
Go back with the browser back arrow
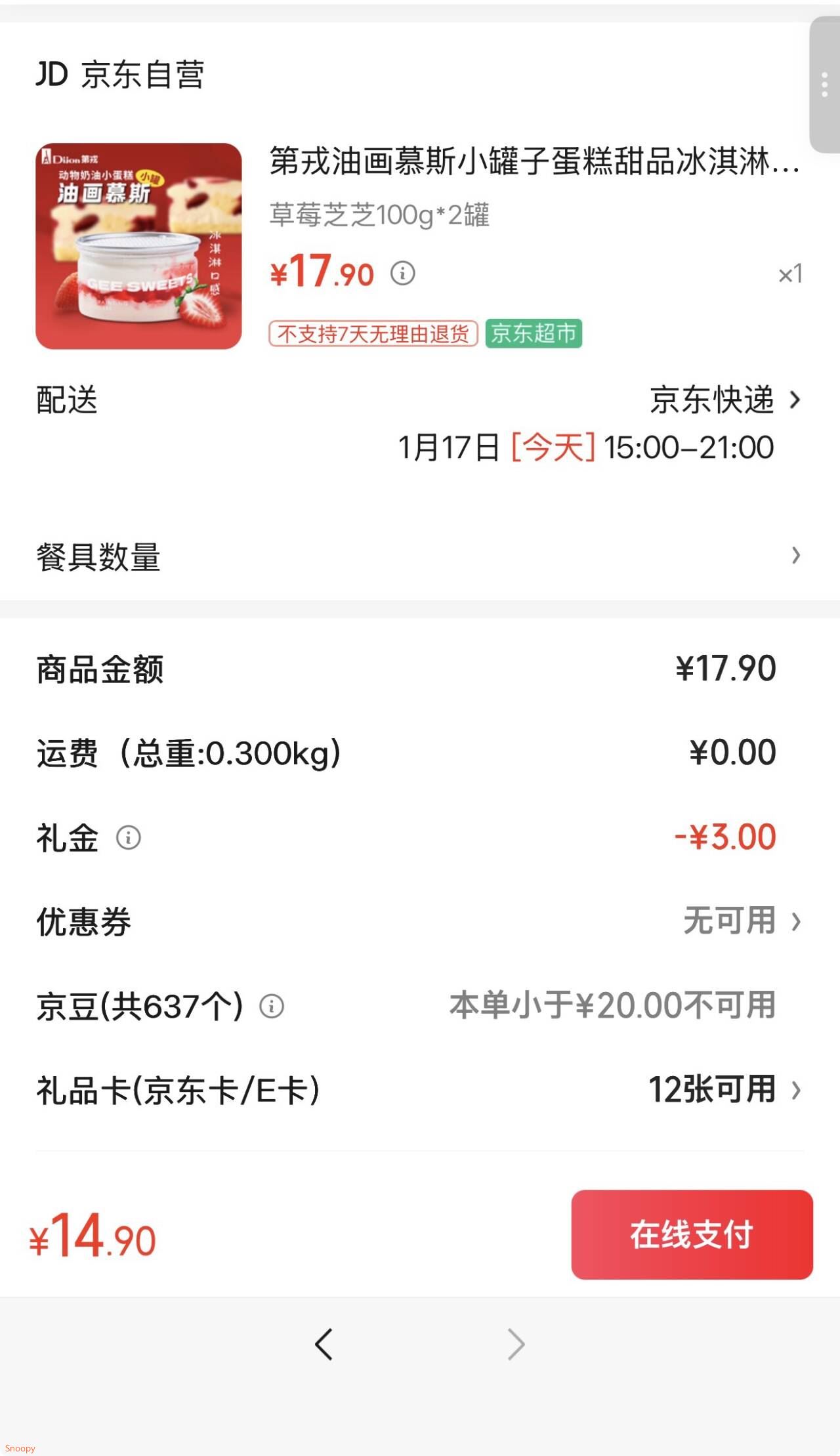[324, 1344]
